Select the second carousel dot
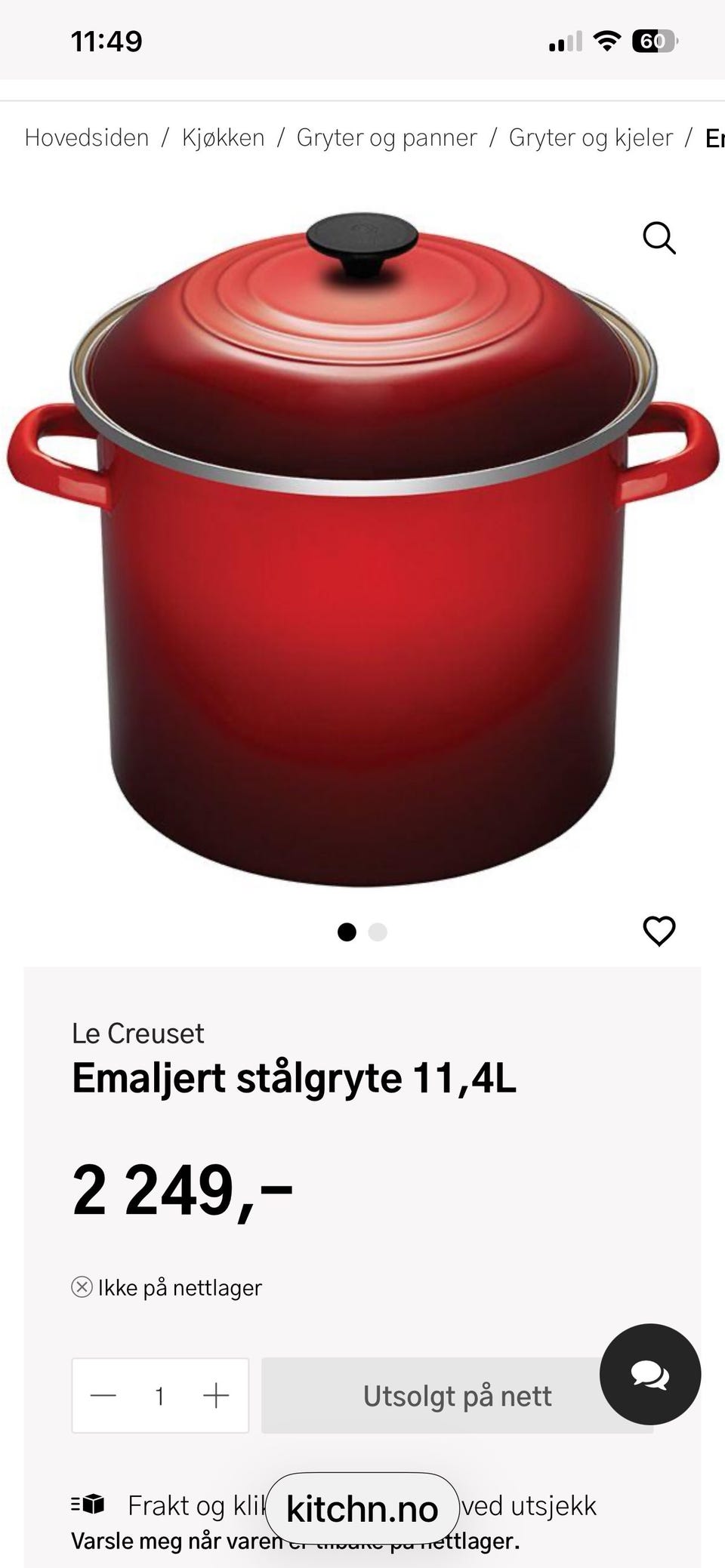 click(x=376, y=932)
